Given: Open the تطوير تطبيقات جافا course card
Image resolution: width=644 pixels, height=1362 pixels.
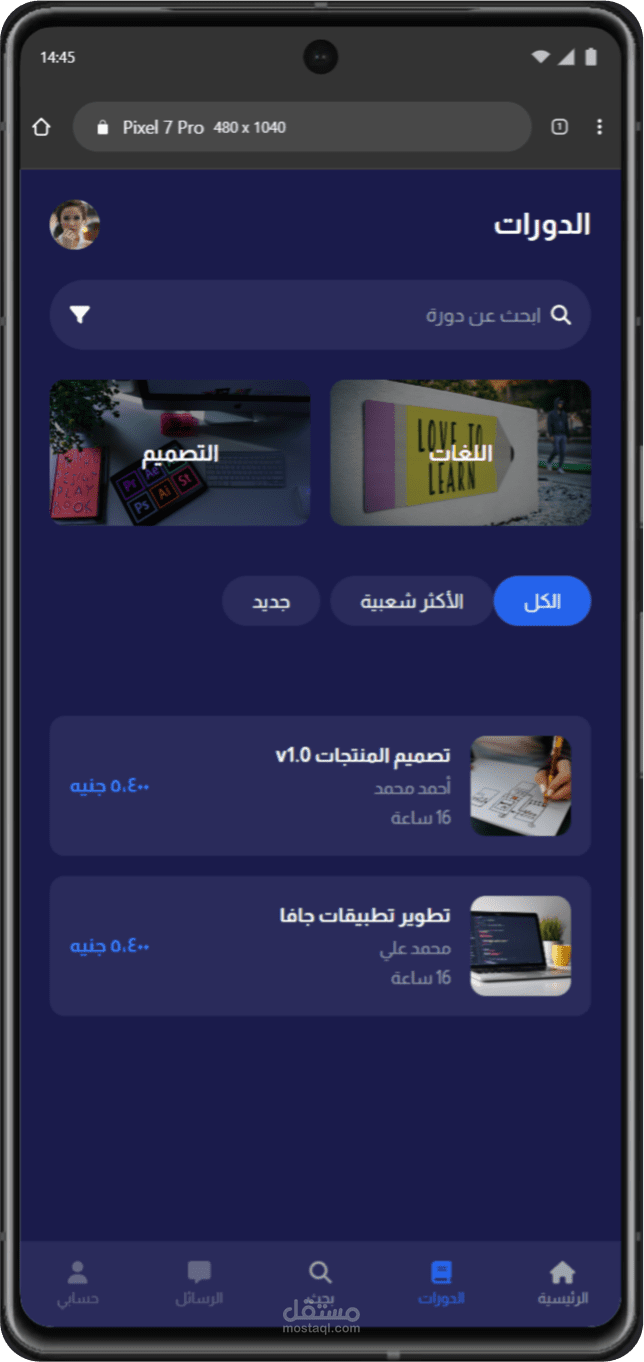Looking at the screenshot, I should coord(320,946).
